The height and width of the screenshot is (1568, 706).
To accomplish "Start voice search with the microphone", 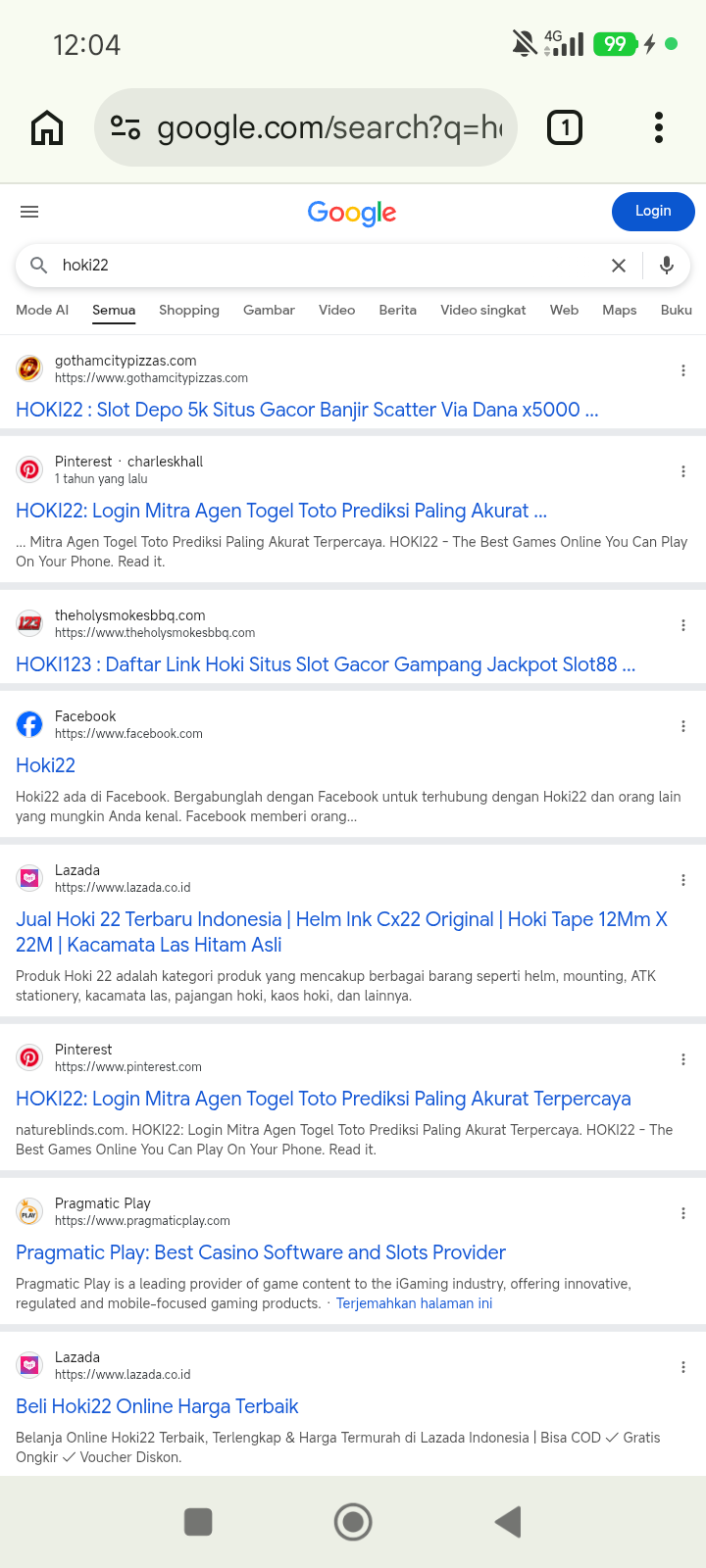I will click(667, 266).
